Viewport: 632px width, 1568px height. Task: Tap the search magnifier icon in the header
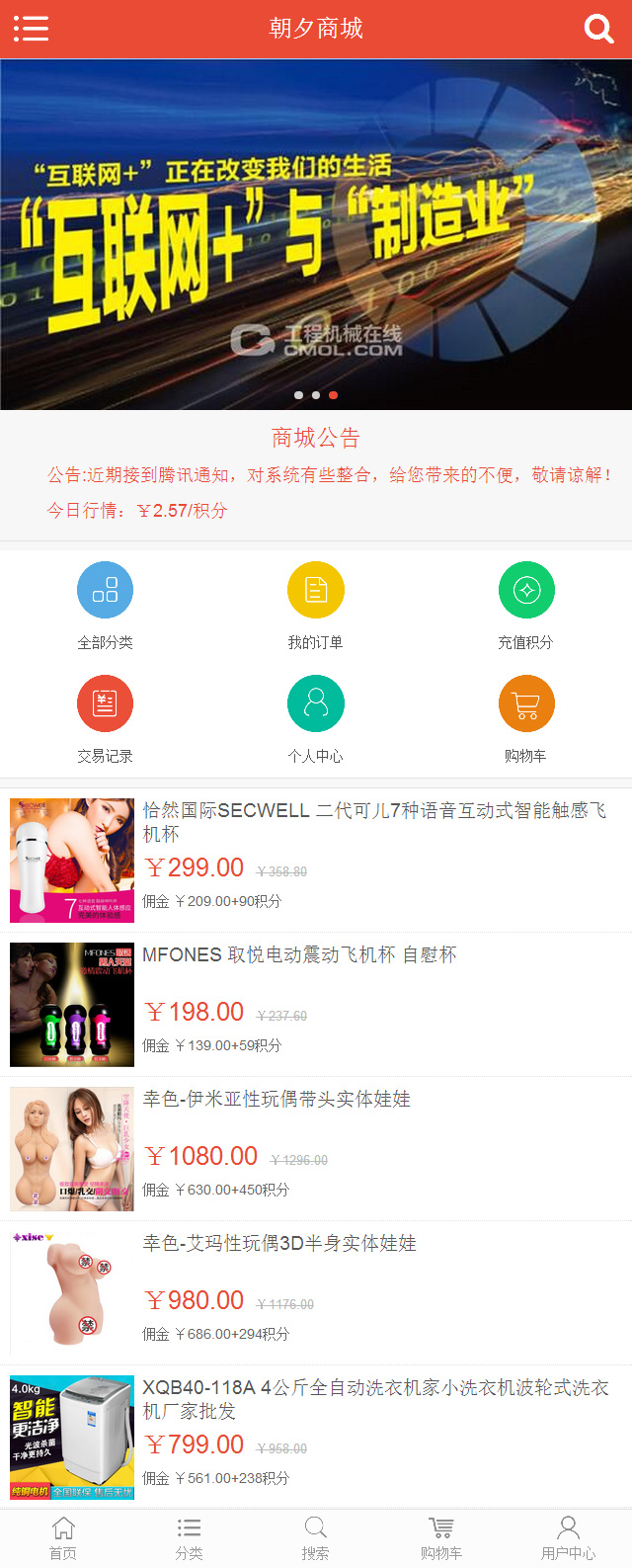pos(598,29)
